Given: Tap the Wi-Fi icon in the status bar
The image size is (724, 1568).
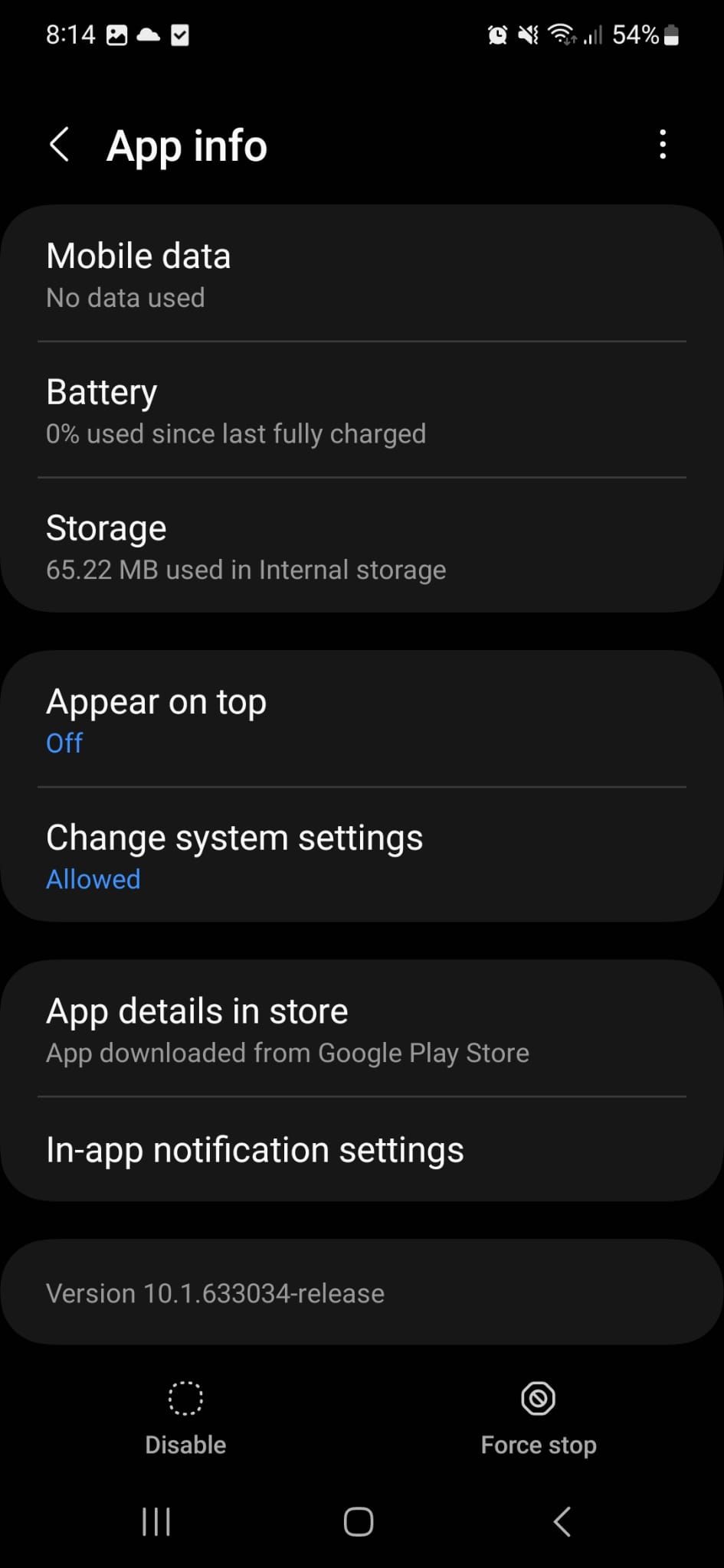Looking at the screenshot, I should click(561, 34).
